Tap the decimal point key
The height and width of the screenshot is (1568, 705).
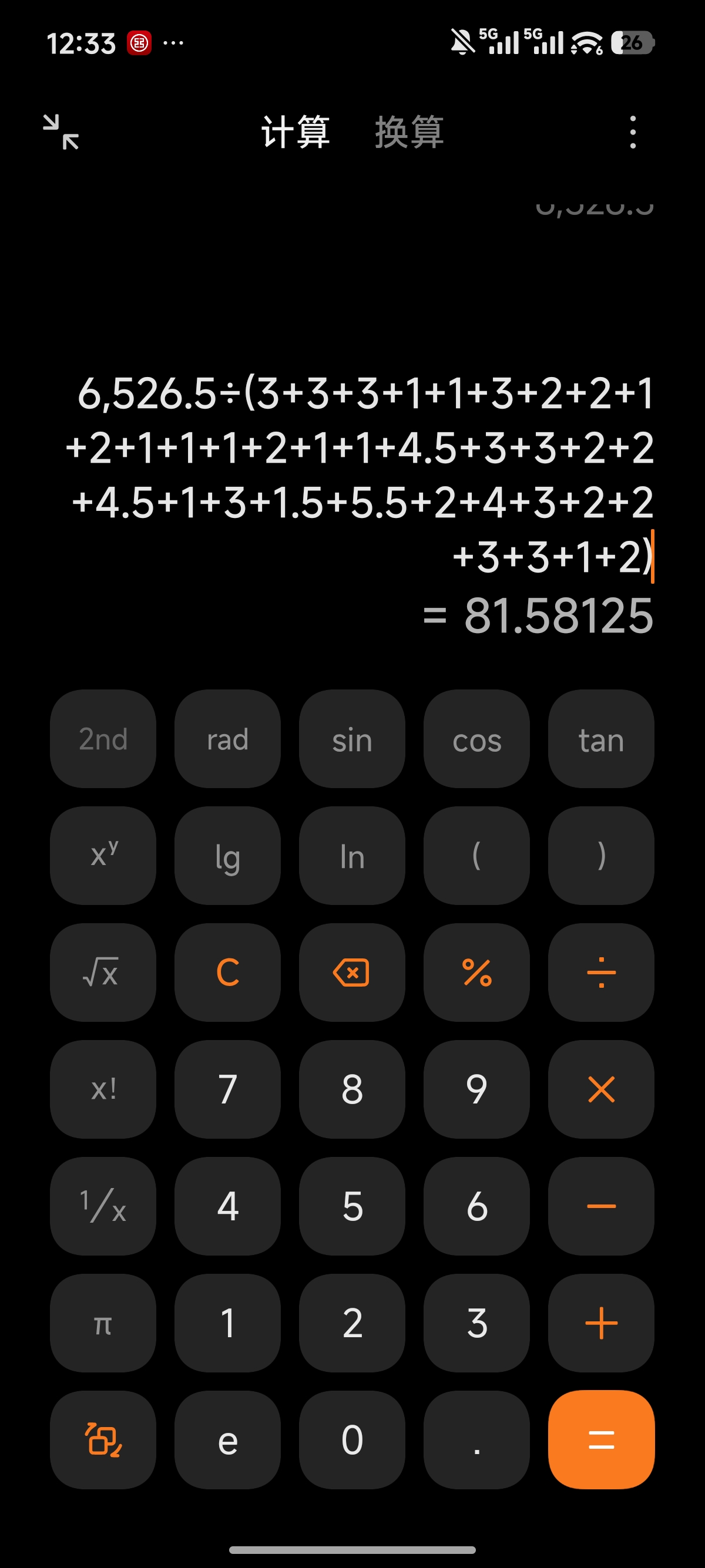[x=476, y=1439]
